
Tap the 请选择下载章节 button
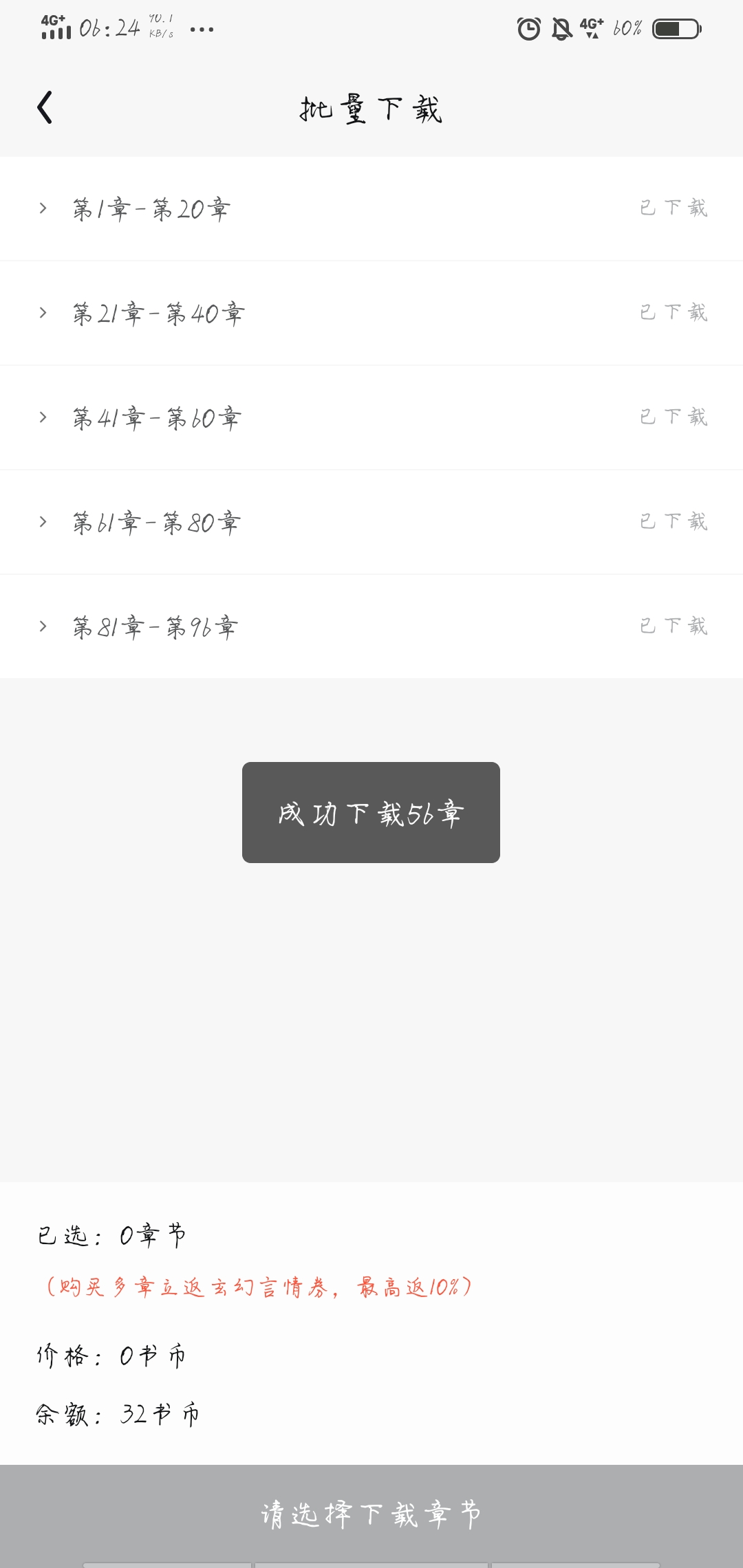(x=371, y=1515)
